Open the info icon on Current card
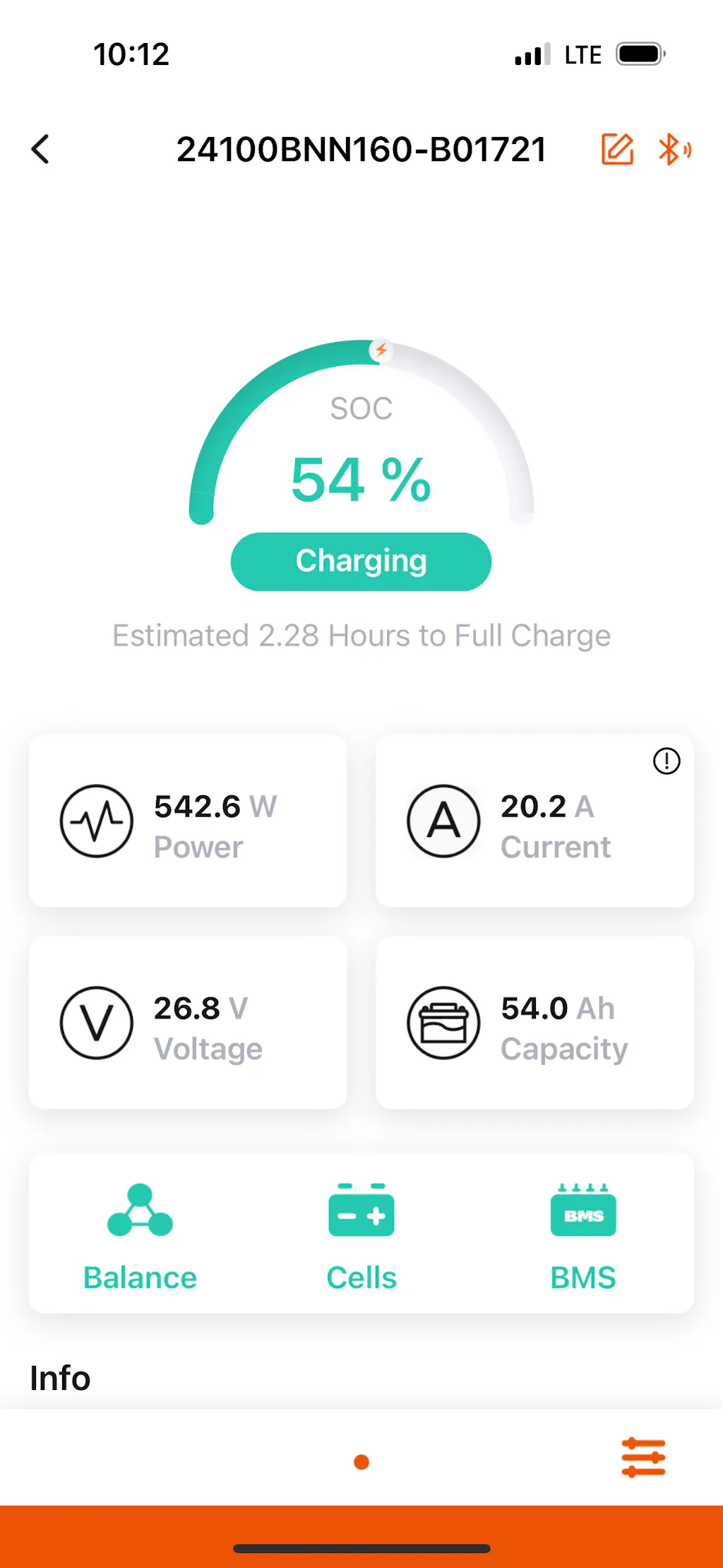 [667, 761]
